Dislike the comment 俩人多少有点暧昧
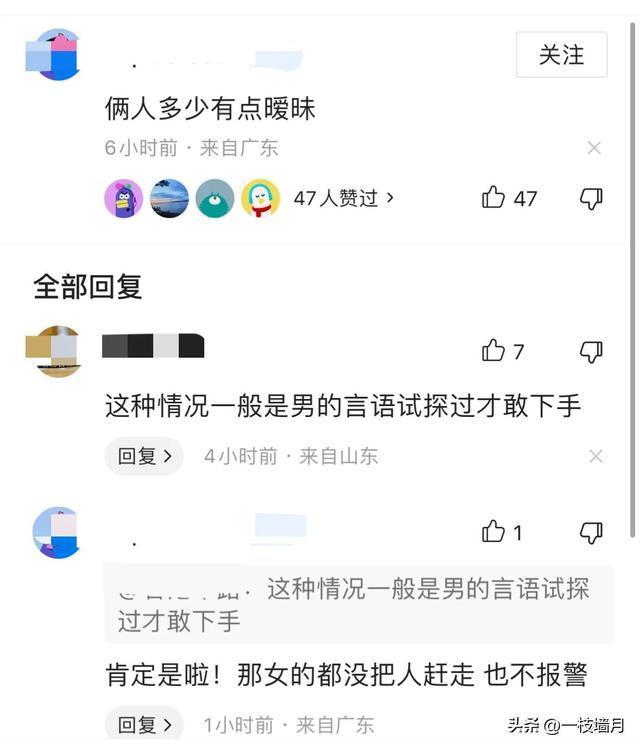640x748 pixels. click(x=591, y=198)
